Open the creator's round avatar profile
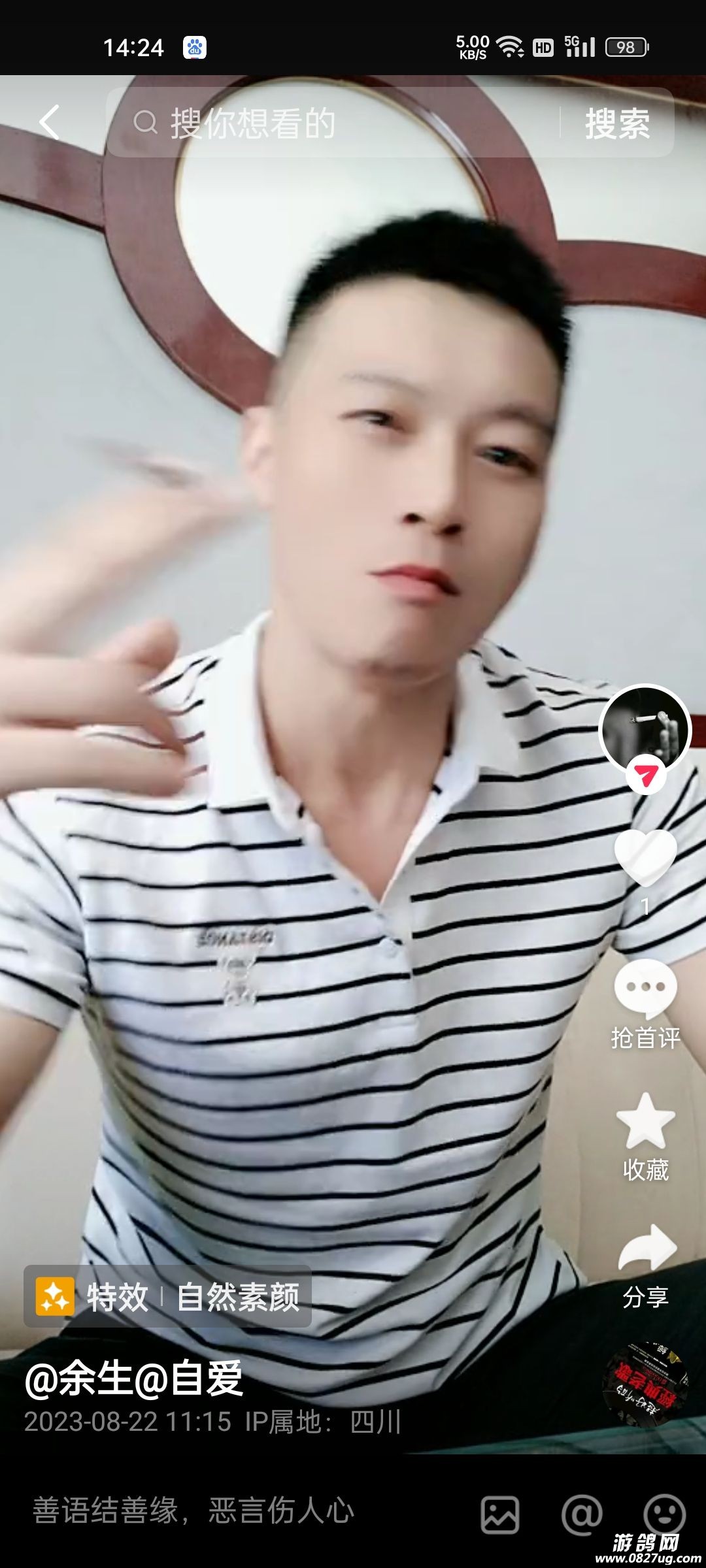The height and width of the screenshot is (1568, 706). [645, 728]
